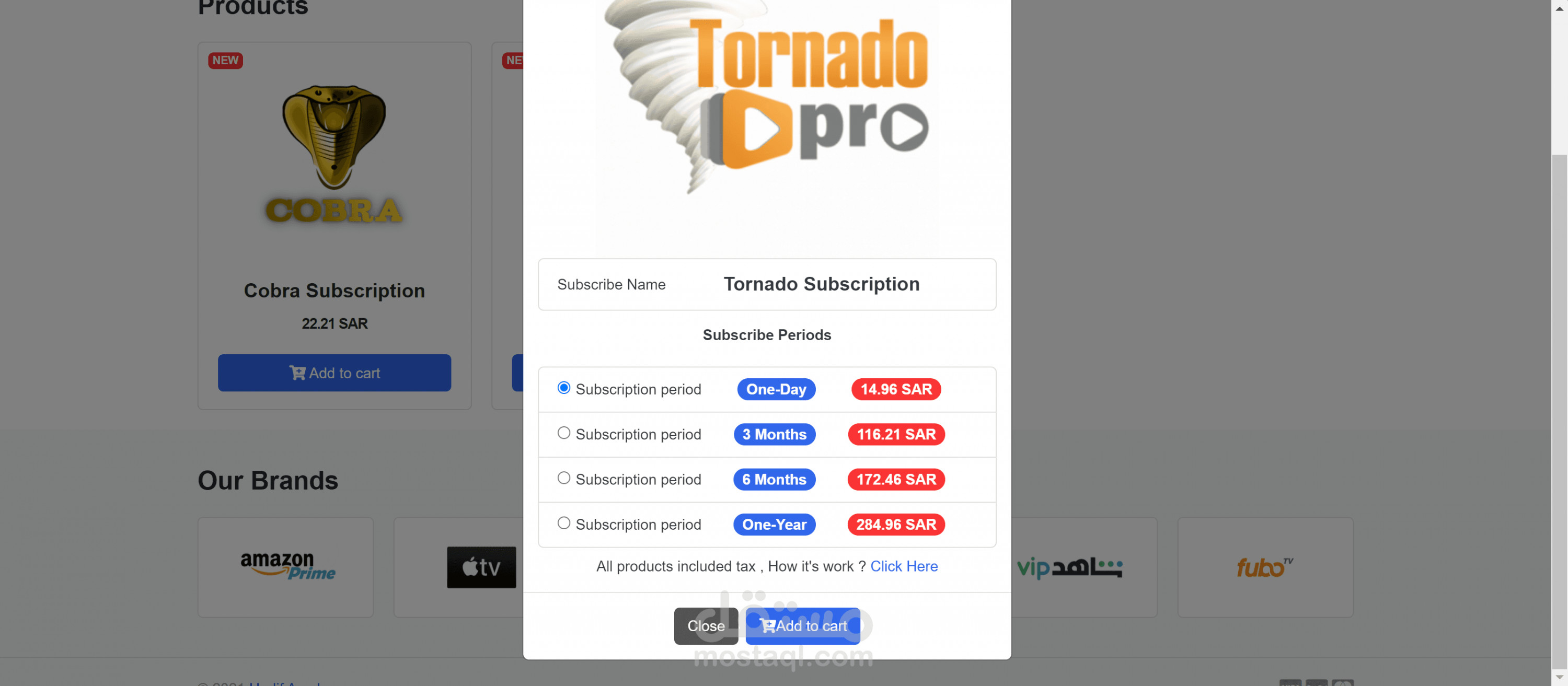The image size is (1568, 686).
Task: Pick the 6 Months subscription period
Action: coord(563,479)
